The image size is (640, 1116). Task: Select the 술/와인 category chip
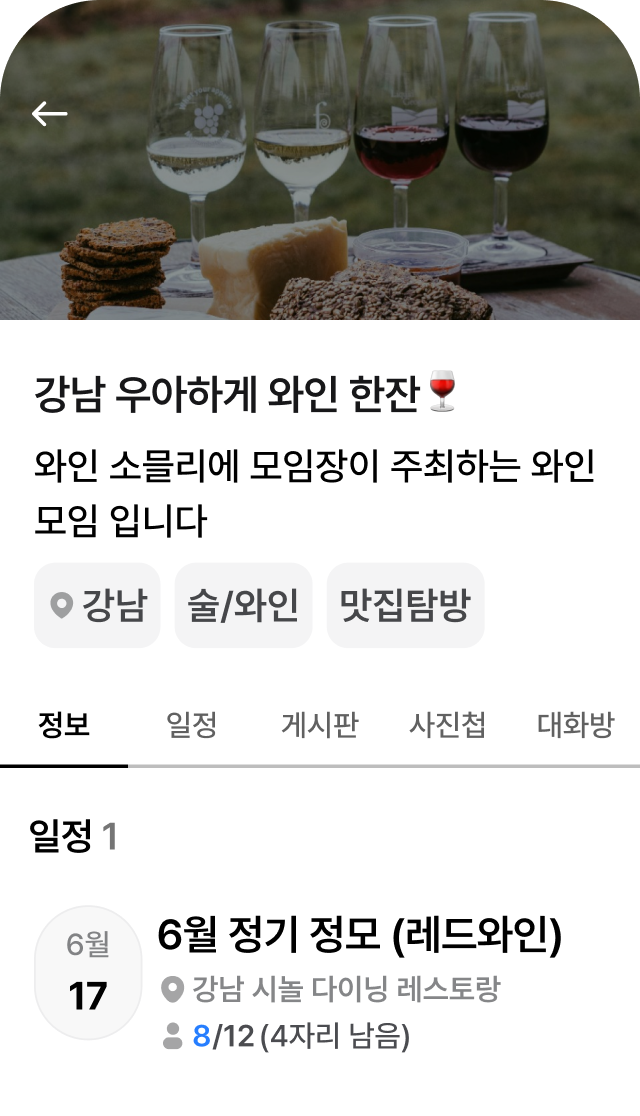(243, 605)
